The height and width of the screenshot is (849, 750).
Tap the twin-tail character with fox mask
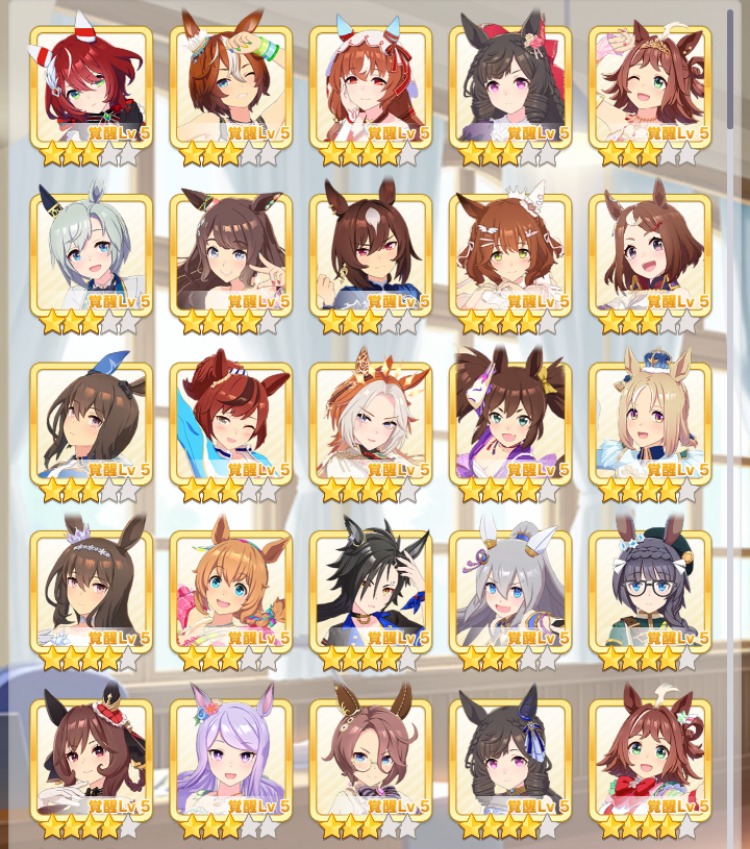coord(510,421)
